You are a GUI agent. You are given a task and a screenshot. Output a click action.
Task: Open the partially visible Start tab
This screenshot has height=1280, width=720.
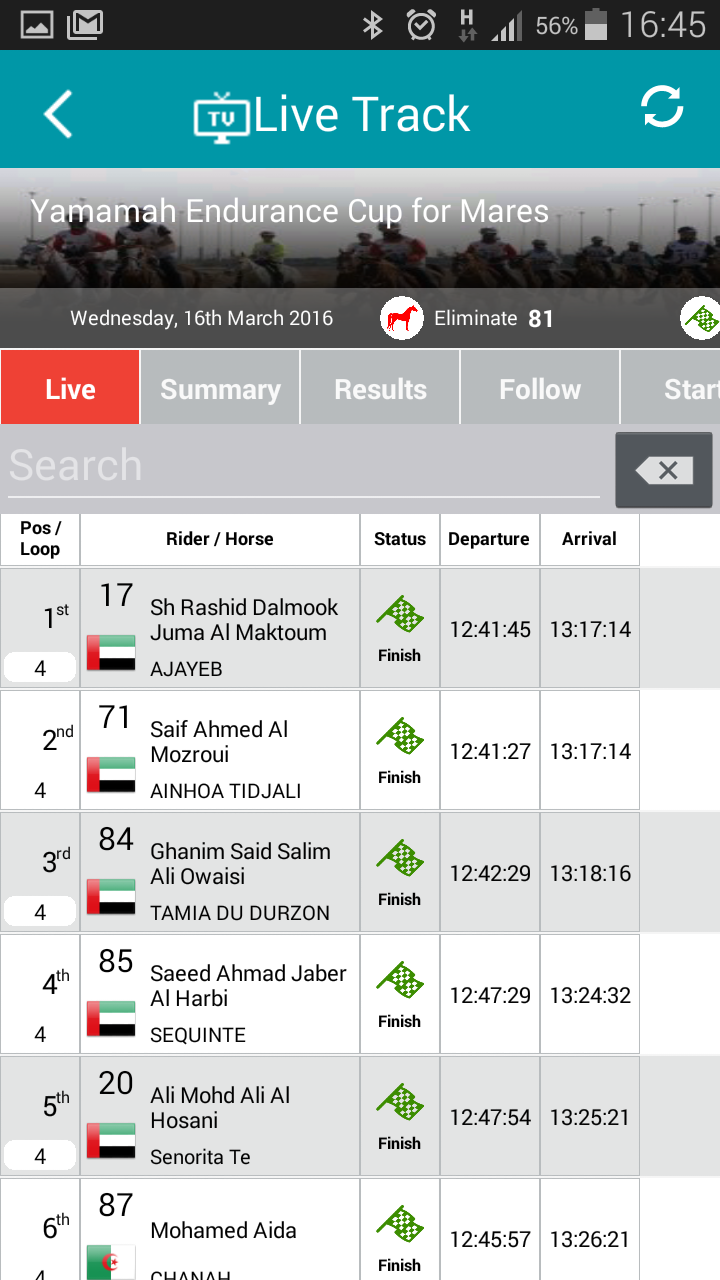[x=671, y=388]
